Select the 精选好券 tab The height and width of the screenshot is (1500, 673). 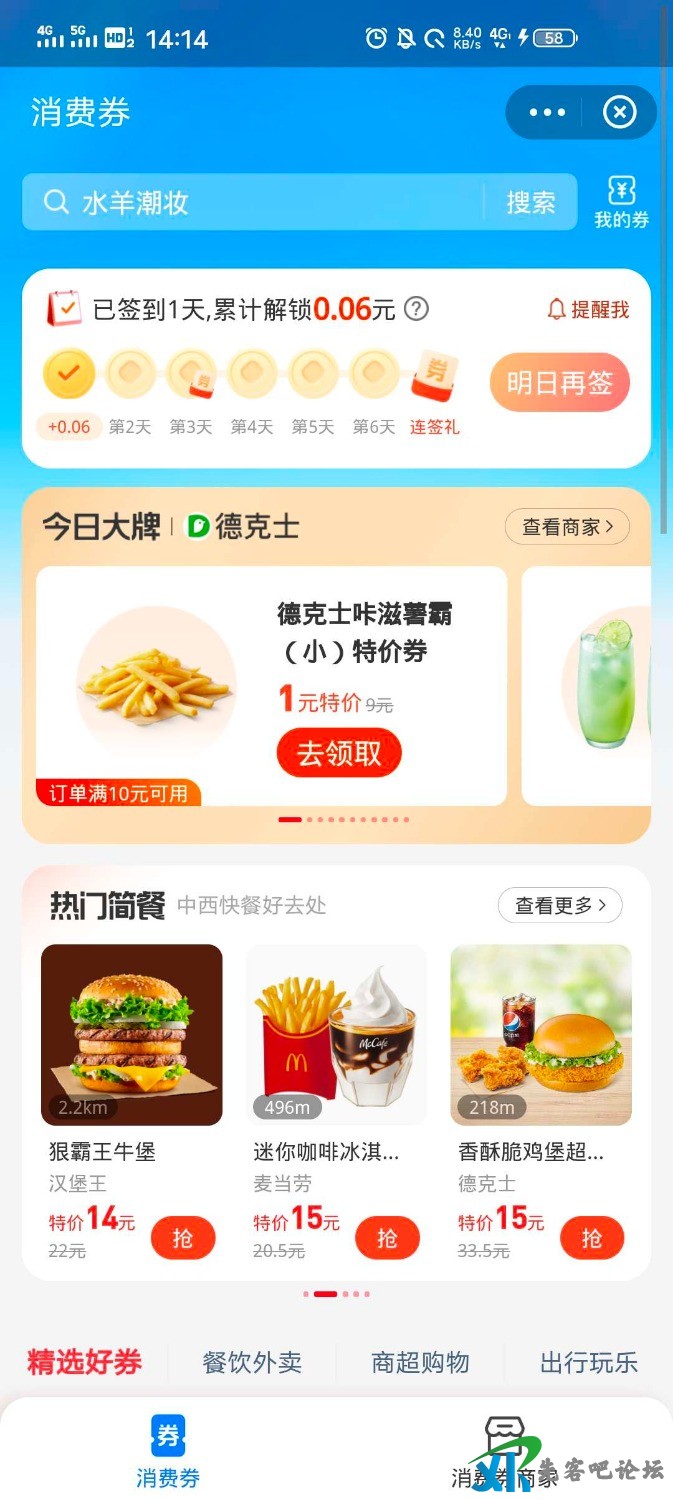coord(85,1362)
